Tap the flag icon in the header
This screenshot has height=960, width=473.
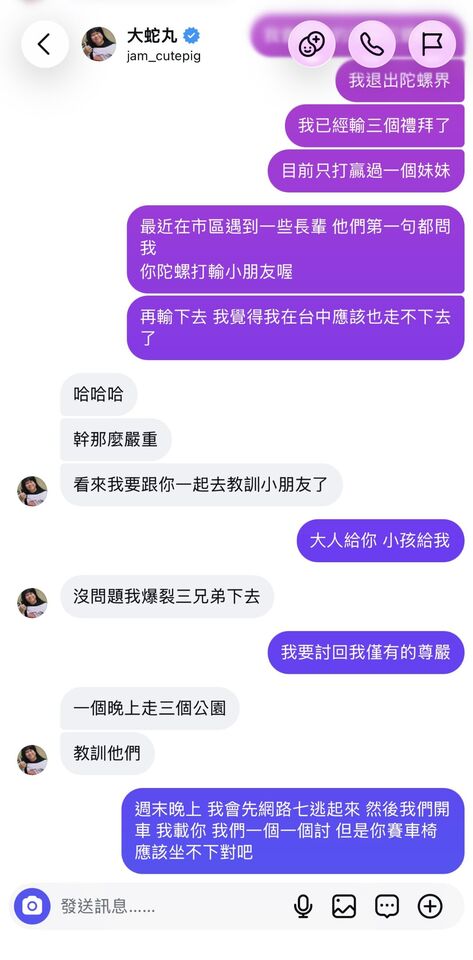[x=432, y=43]
